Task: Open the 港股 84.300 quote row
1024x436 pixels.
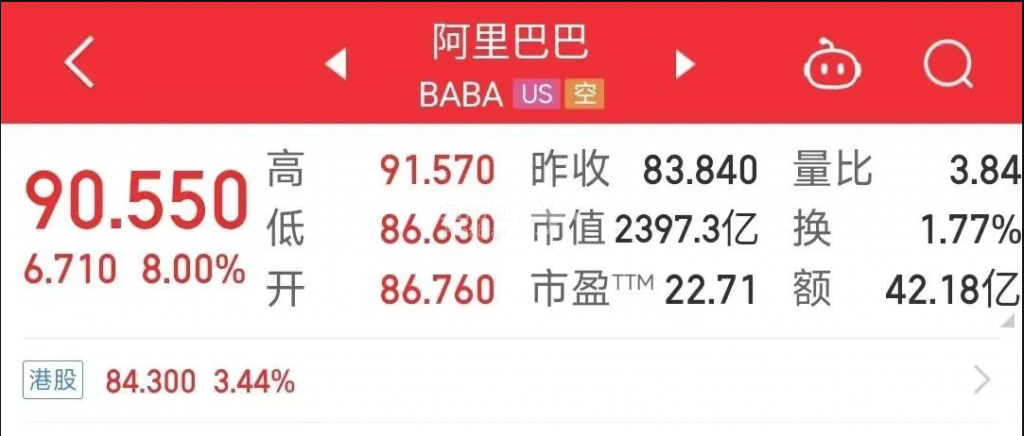Action: click(500, 381)
